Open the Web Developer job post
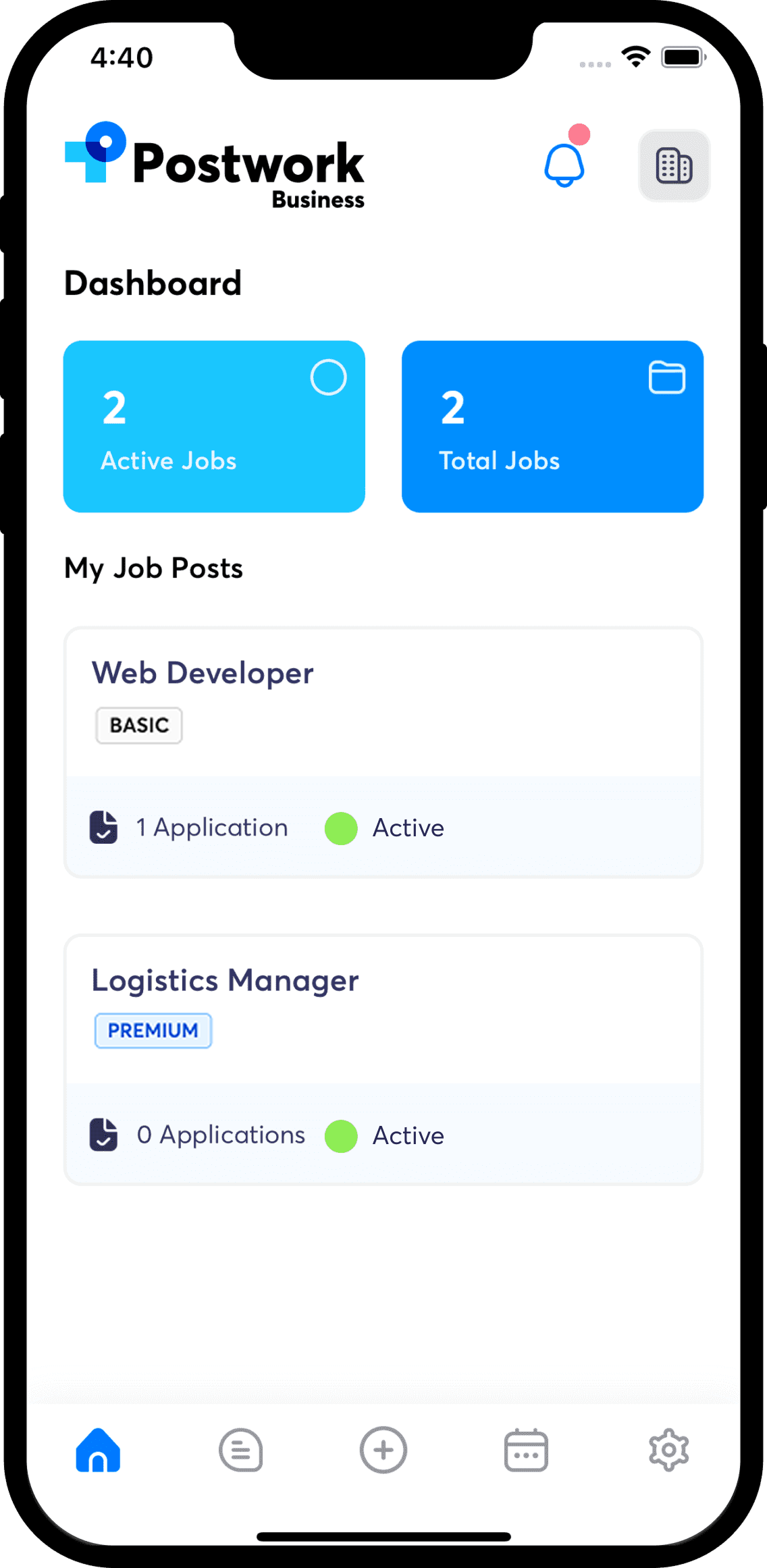This screenshot has height=1568, width=767. 203,672
